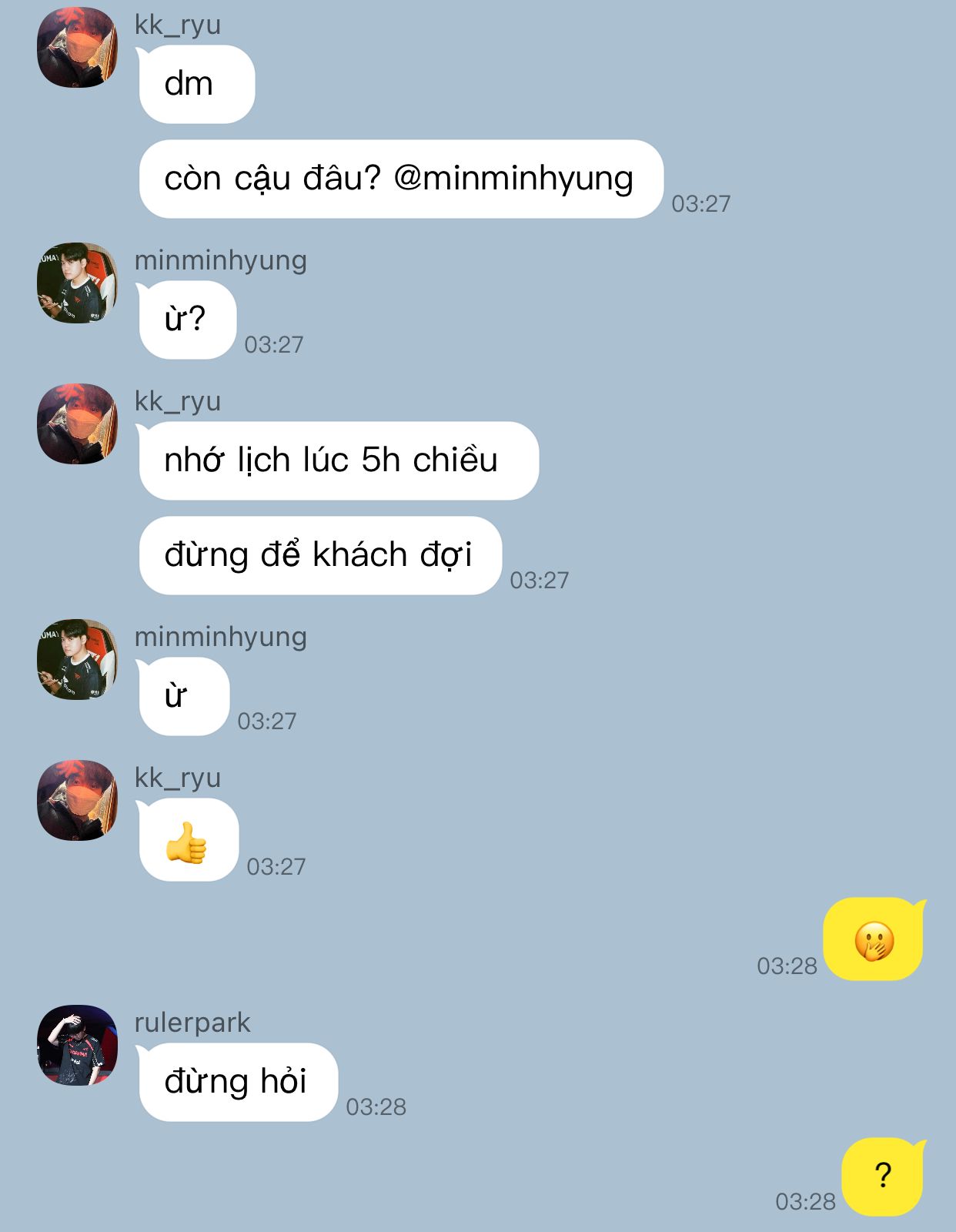View rulerpark's profile picture
The width and height of the screenshot is (956, 1232).
77,1045
